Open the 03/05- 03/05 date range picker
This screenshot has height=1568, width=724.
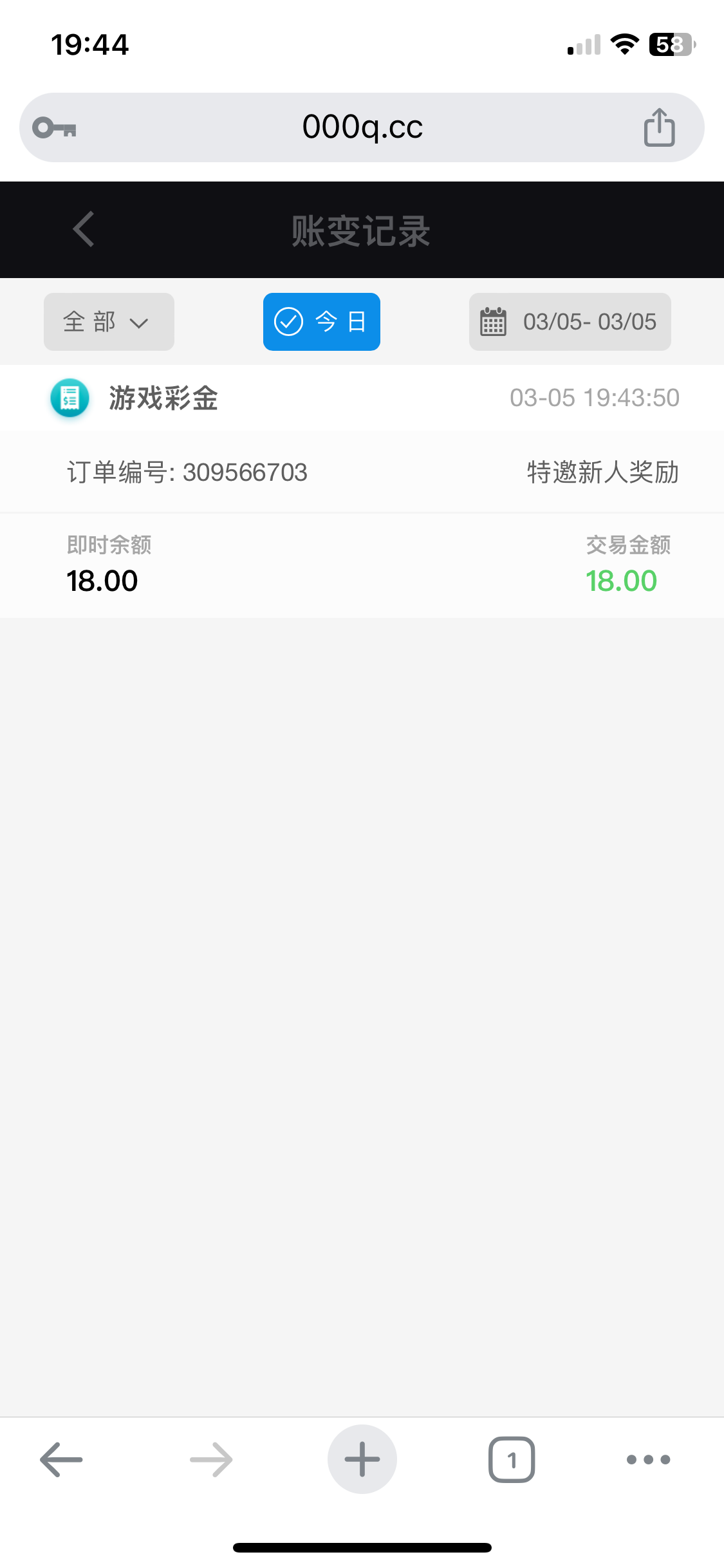click(570, 322)
